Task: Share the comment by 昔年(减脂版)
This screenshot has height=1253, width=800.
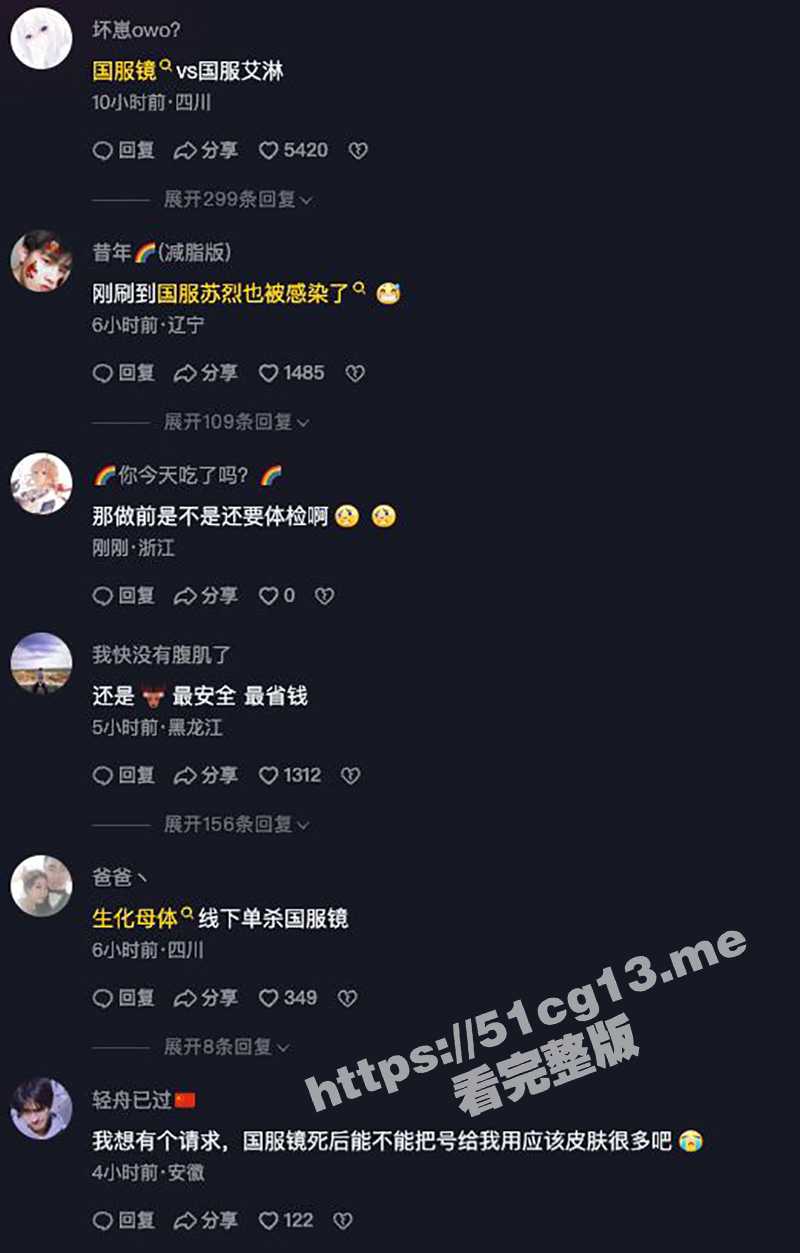Action: 206,374
